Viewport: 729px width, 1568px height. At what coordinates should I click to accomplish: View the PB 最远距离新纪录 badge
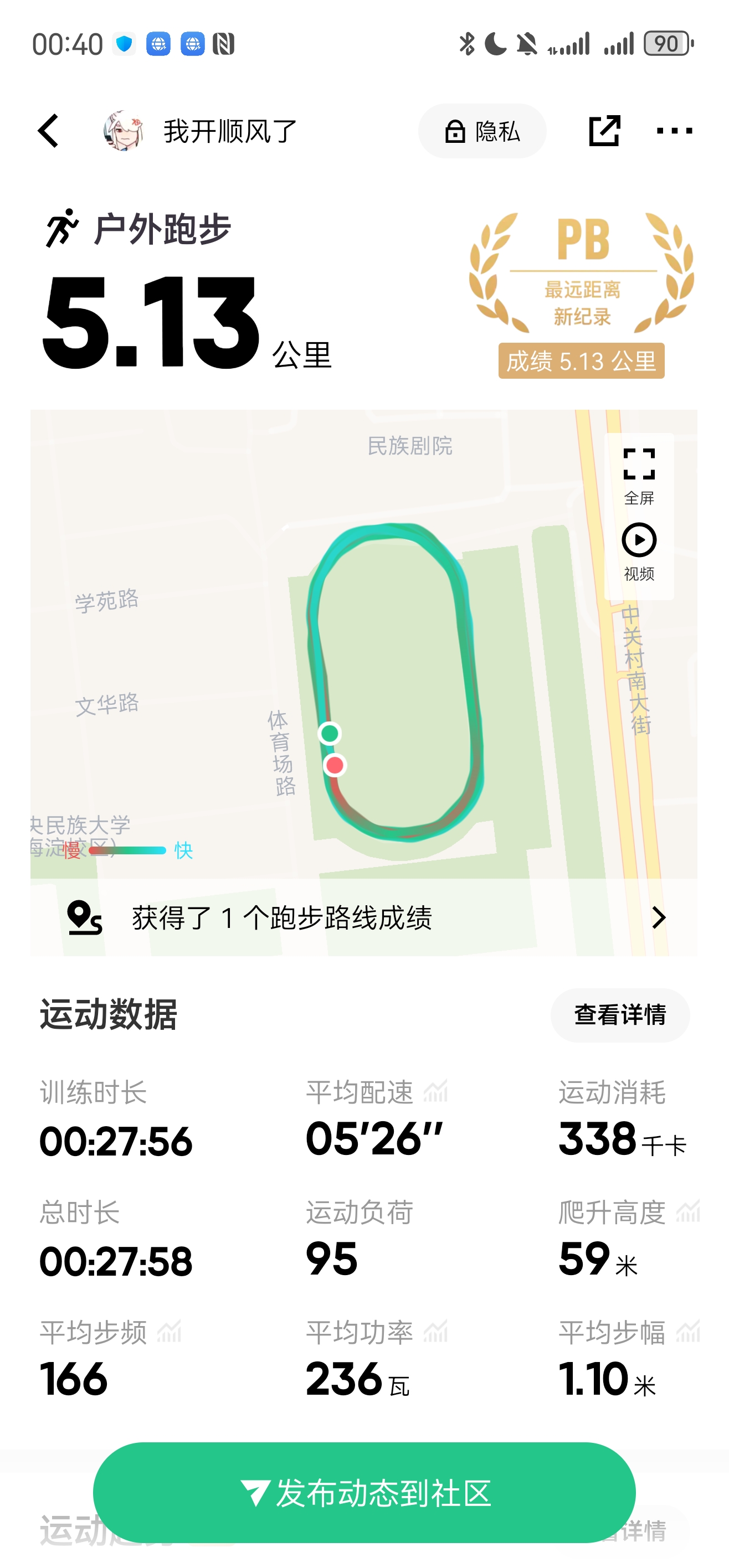pos(581,294)
